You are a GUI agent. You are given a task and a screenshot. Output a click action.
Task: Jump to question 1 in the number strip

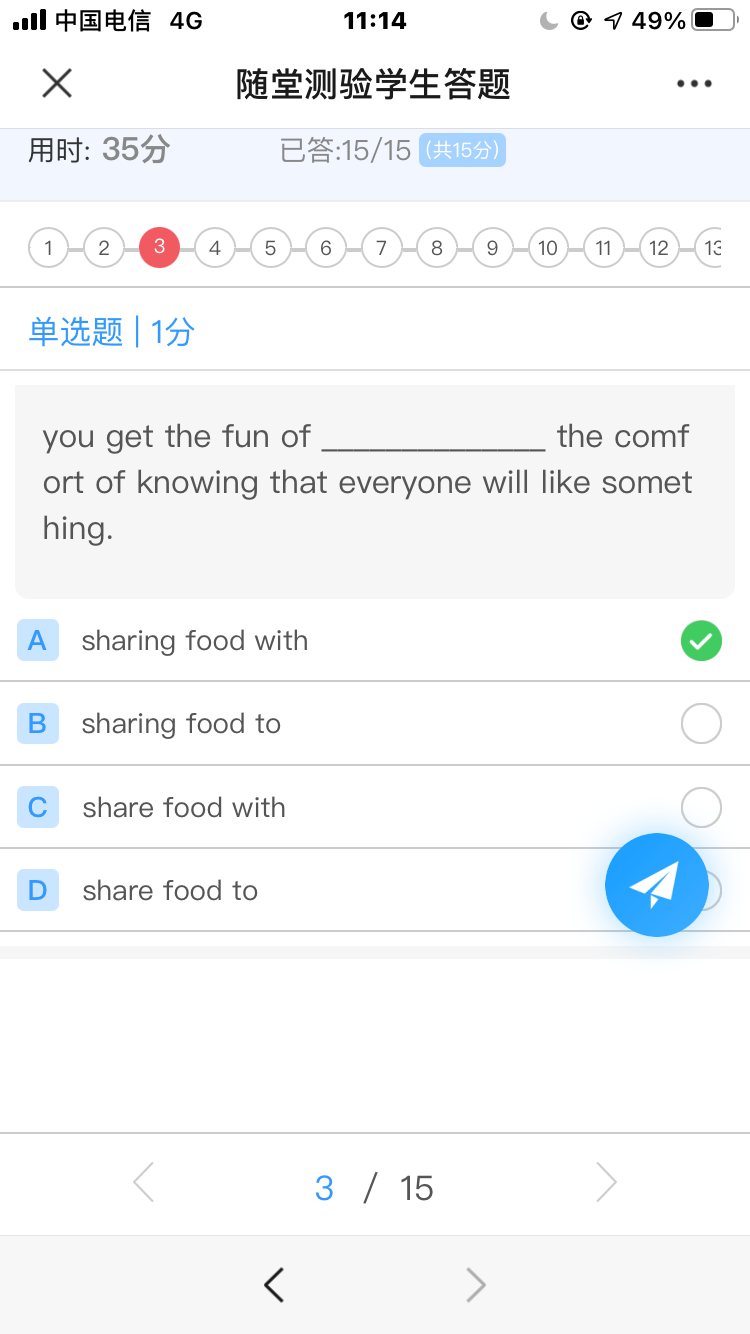[49, 248]
